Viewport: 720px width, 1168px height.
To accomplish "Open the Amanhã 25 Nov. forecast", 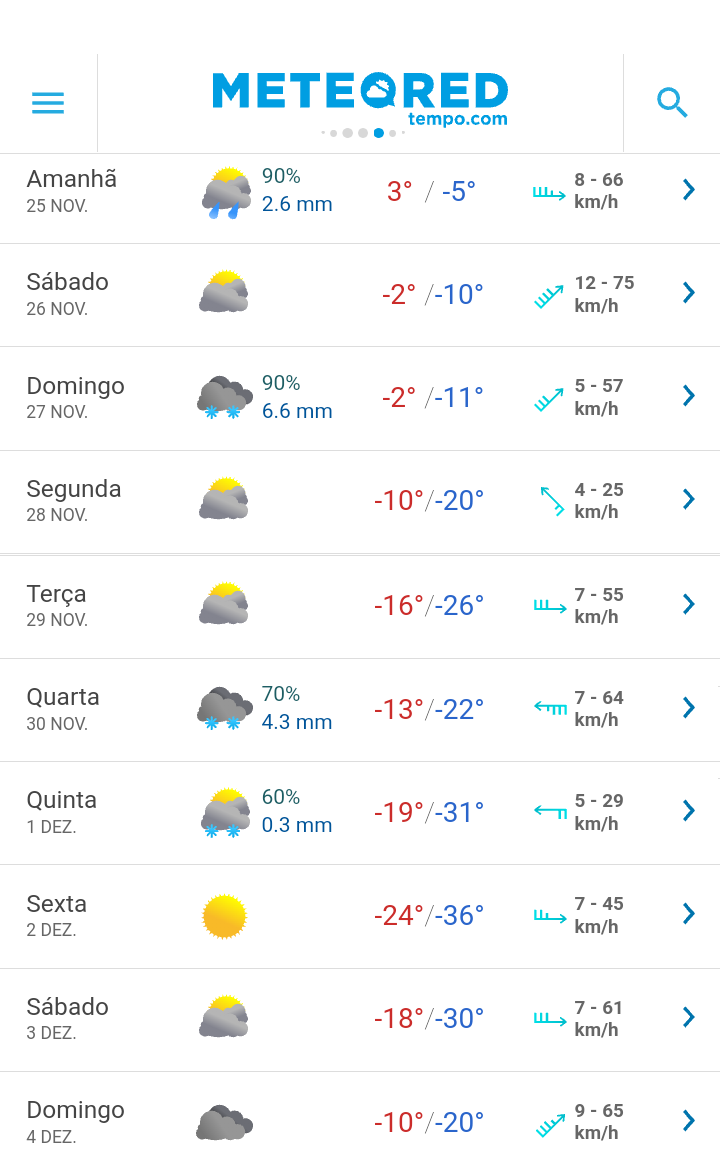I will [x=360, y=192].
